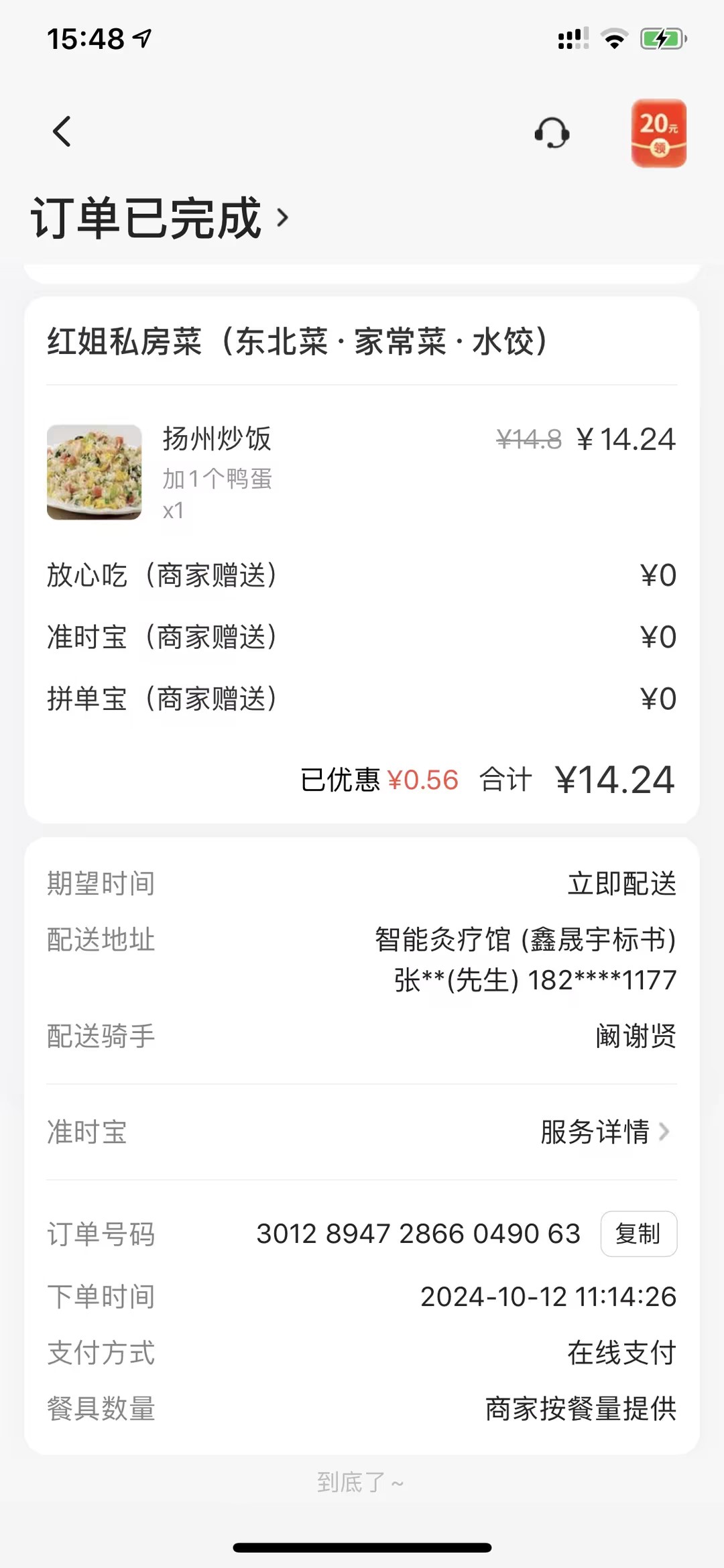Image resolution: width=724 pixels, height=1568 pixels.
Task: Copy the order number with 复制
Action: coord(638,1233)
